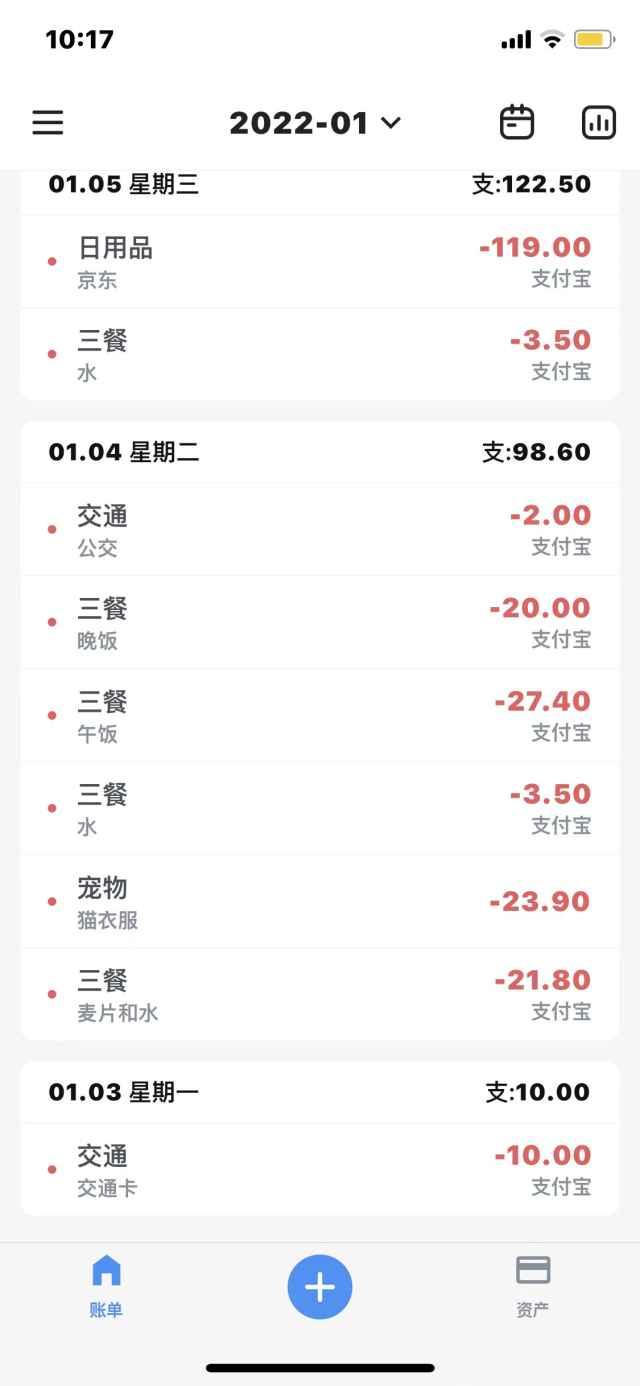The width and height of the screenshot is (640, 1386).
Task: Open the hamburger drawer menu
Action: click(47, 122)
